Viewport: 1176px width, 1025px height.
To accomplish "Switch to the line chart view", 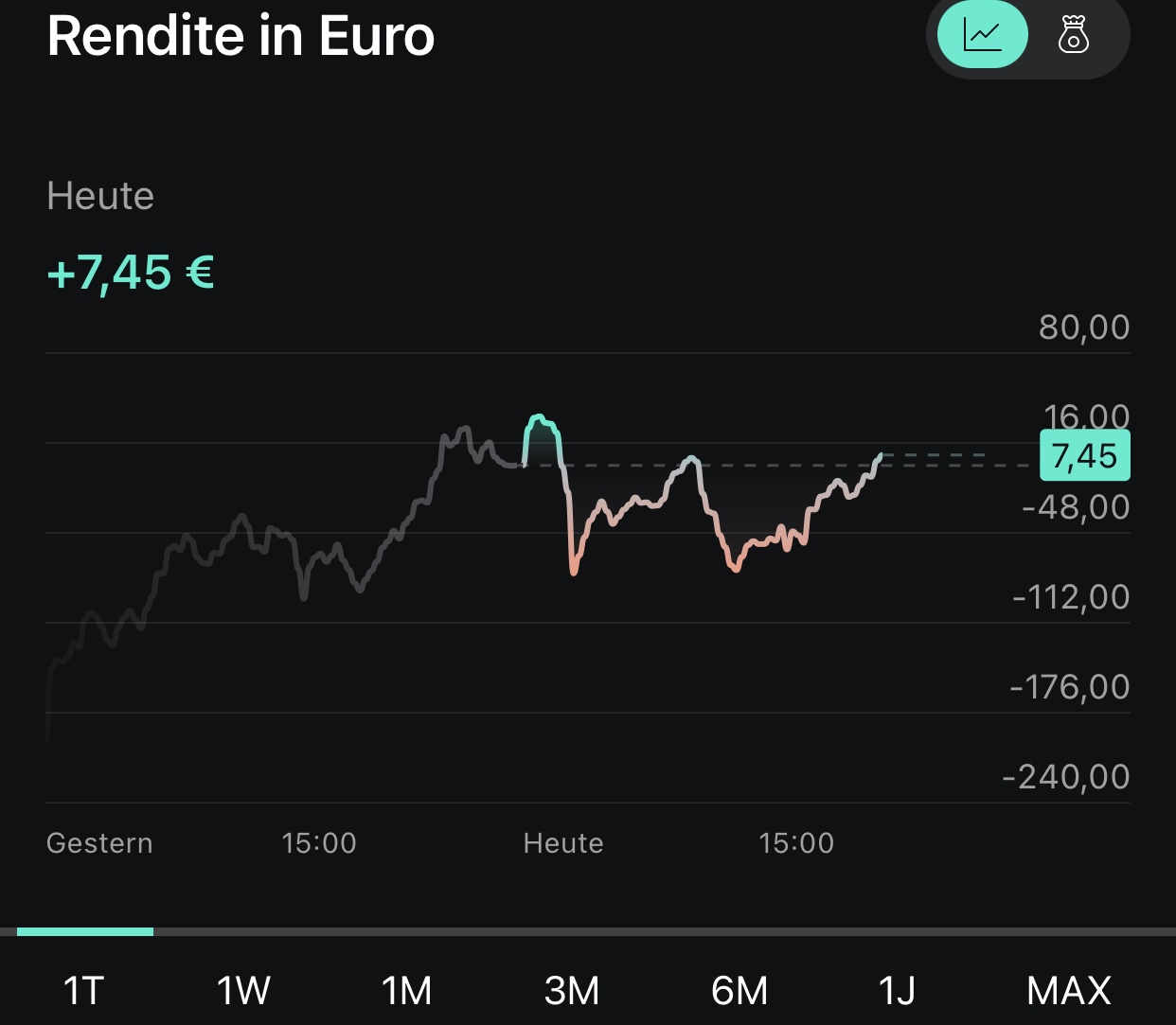I will (x=982, y=36).
